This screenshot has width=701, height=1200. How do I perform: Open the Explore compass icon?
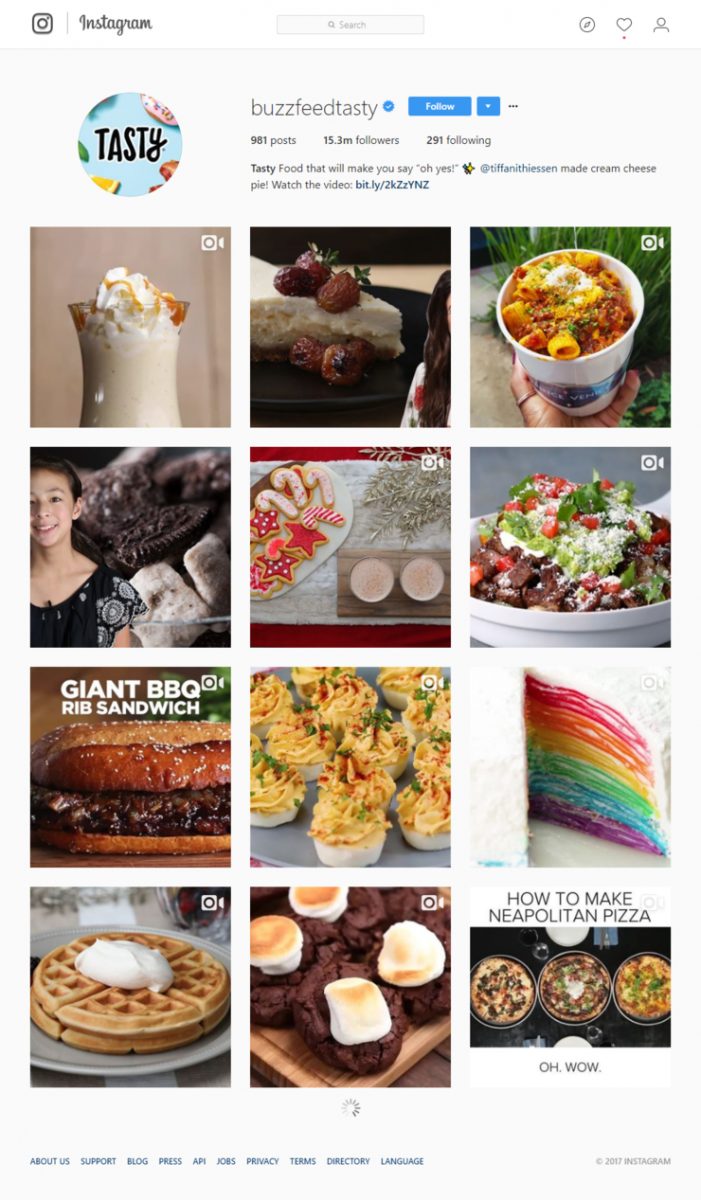(587, 25)
